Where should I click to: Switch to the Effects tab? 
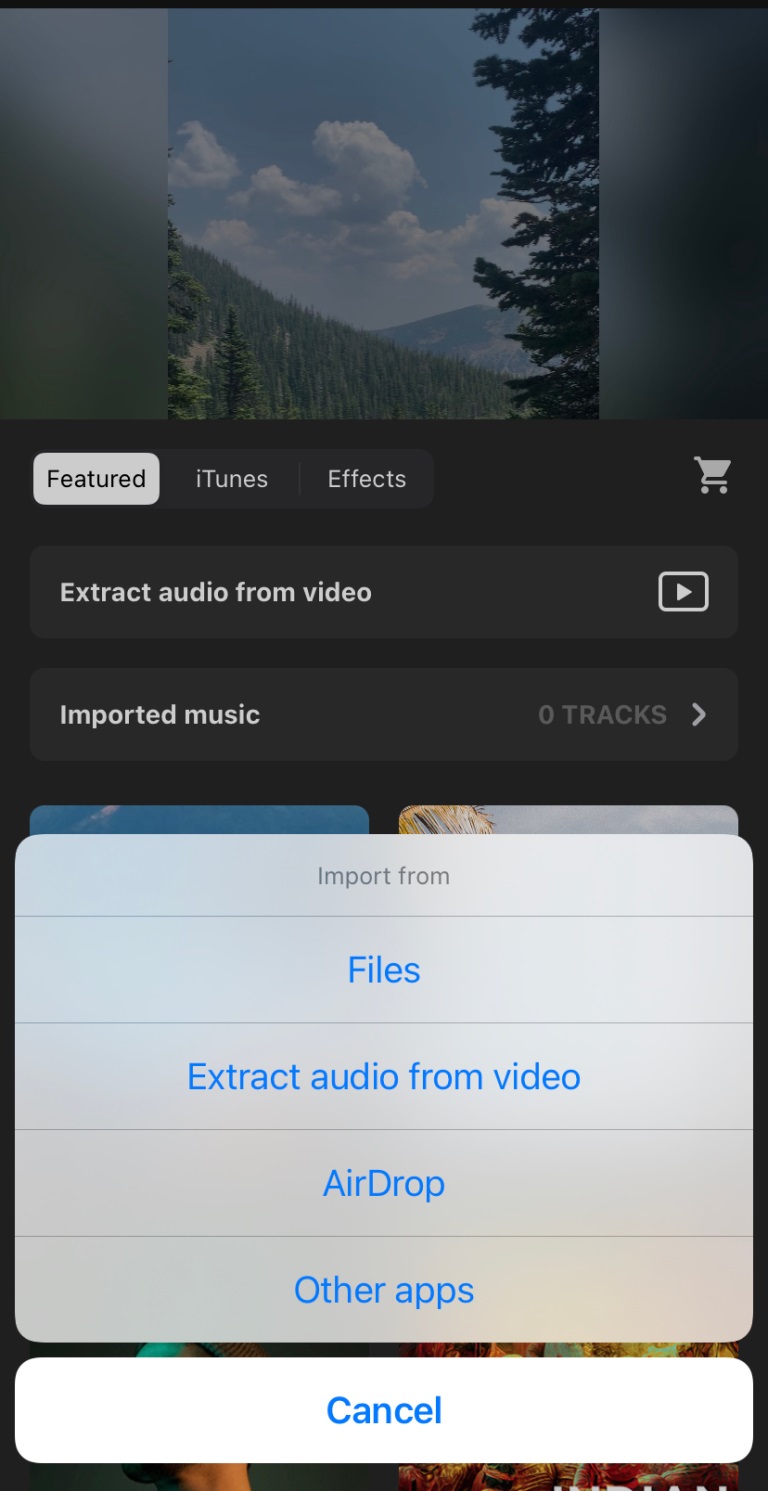(x=367, y=479)
